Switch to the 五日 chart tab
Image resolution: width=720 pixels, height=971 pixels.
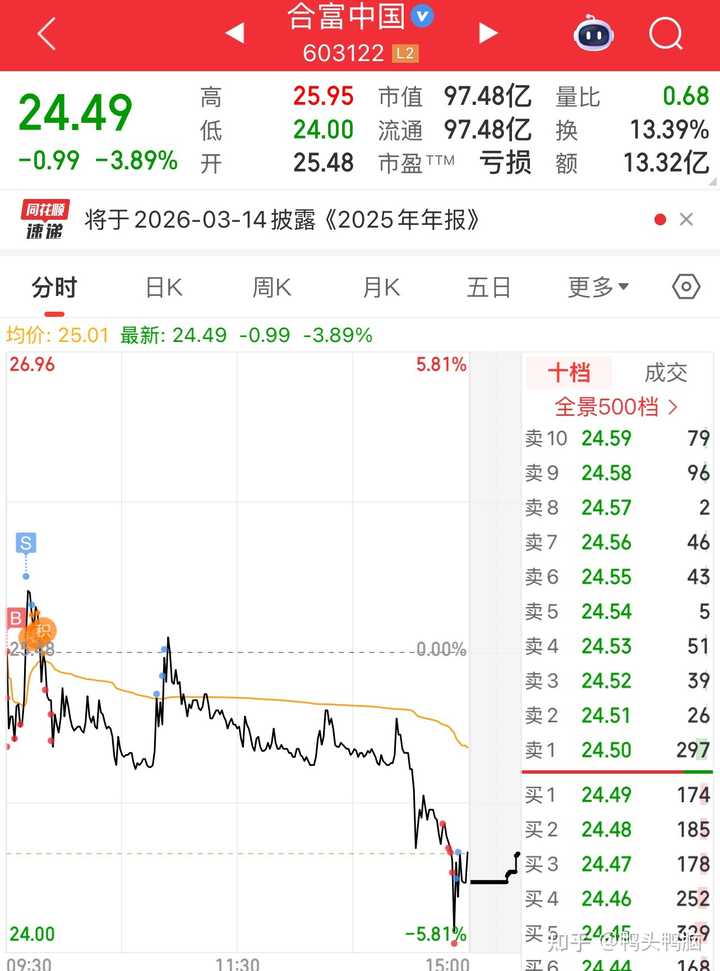coord(489,288)
